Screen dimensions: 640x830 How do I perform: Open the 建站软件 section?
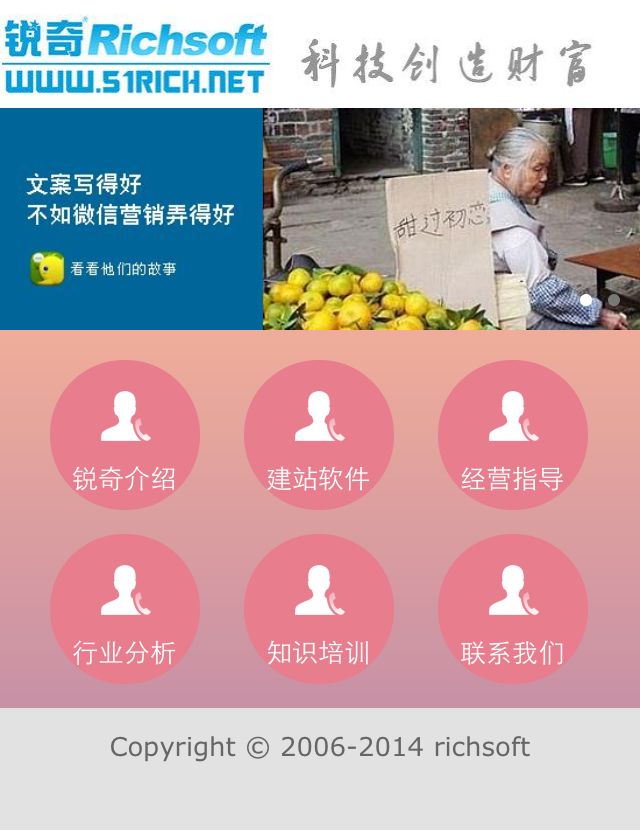pos(319,435)
